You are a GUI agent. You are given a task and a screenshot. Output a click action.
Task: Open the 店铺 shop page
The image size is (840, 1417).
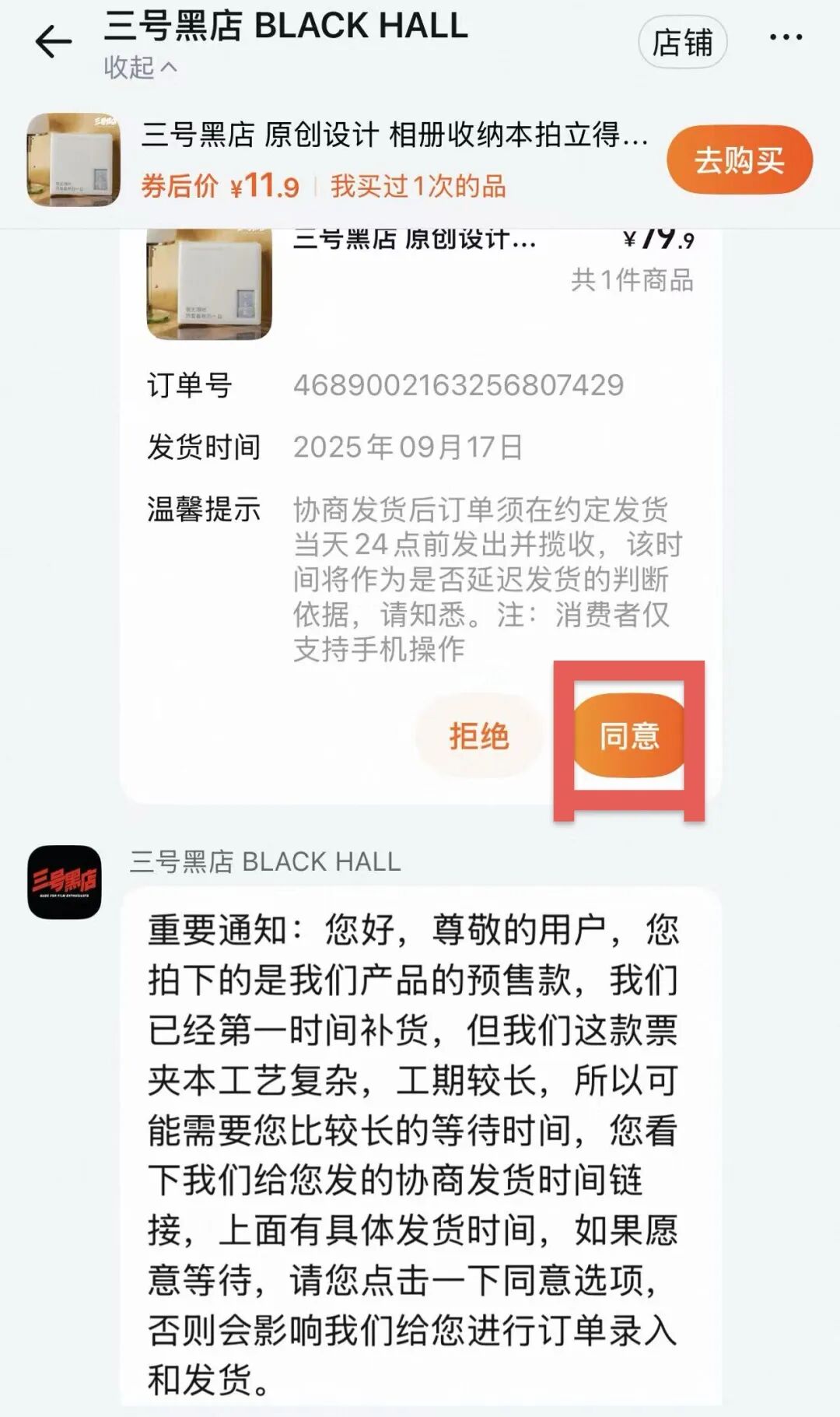pyautogui.click(x=682, y=42)
